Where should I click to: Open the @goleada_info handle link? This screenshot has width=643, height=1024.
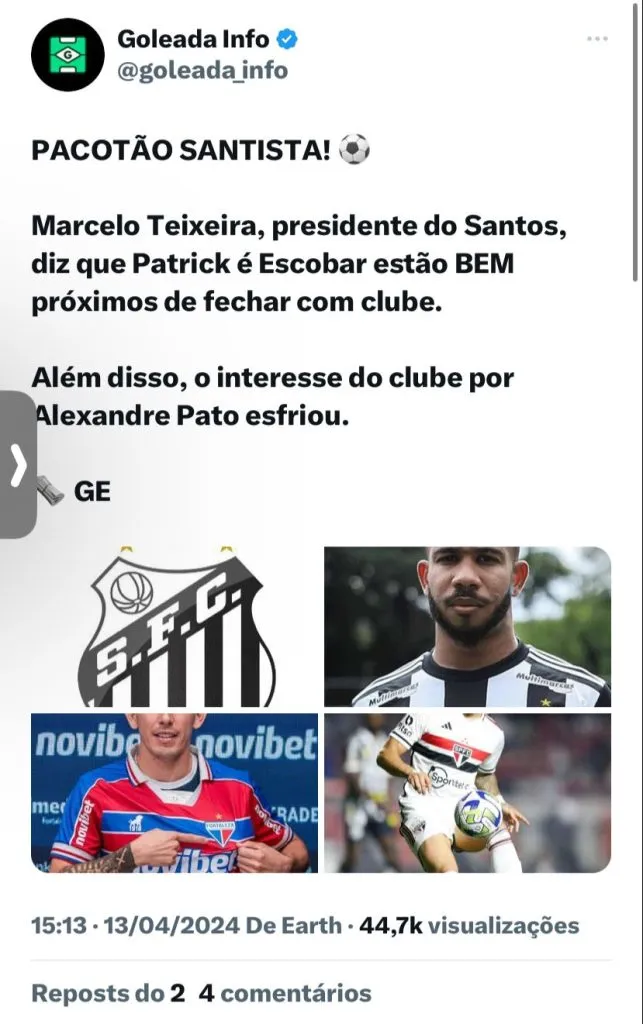click(203, 70)
